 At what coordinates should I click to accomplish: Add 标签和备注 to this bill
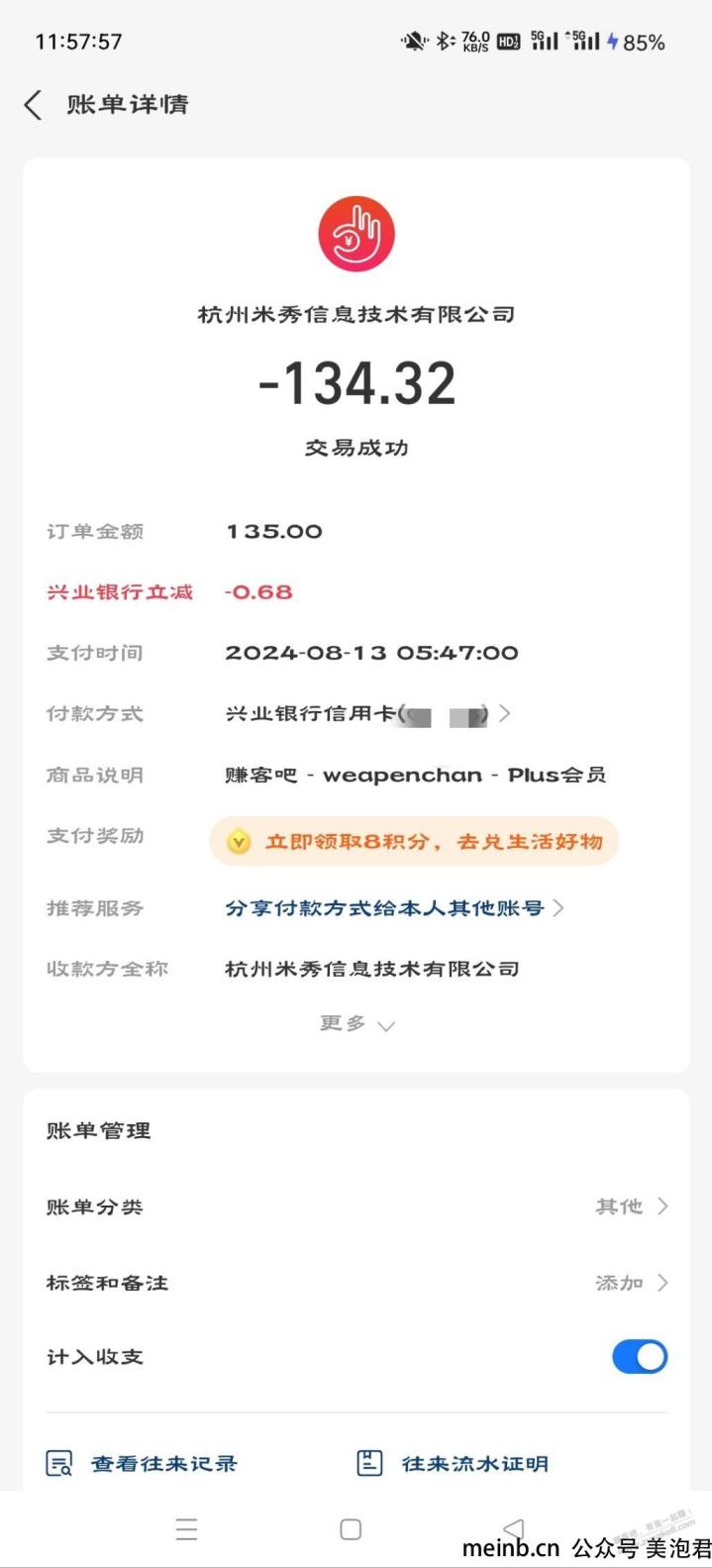point(356,1283)
